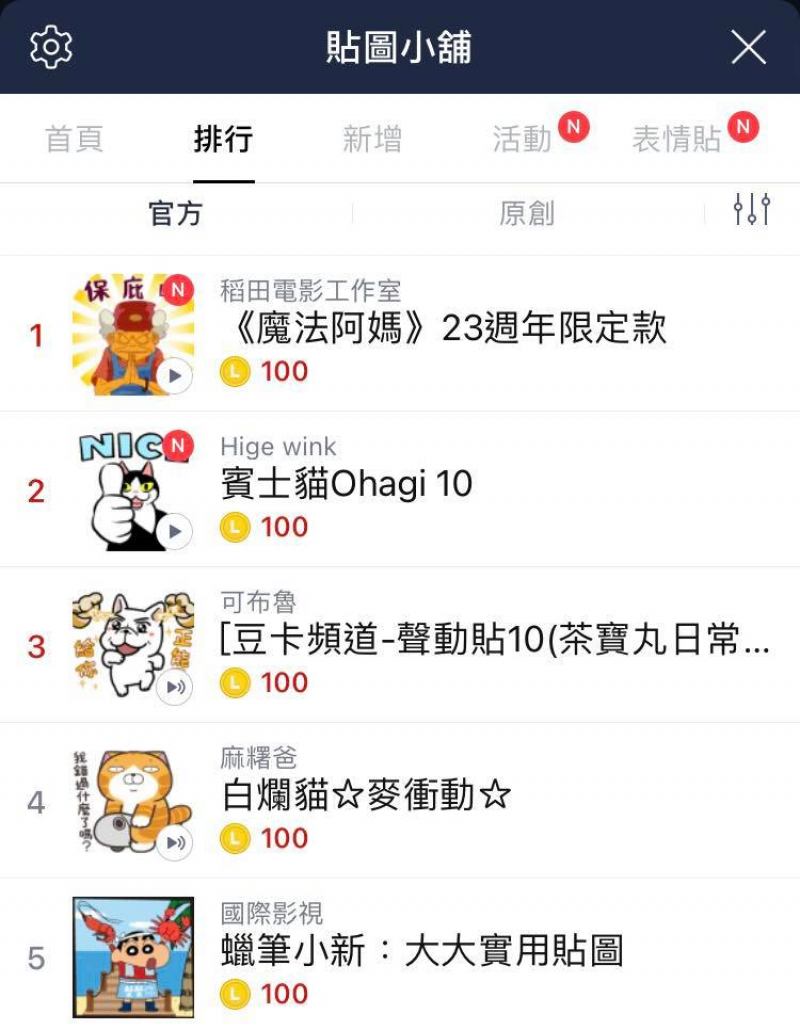
Task: Select 白爛貓☆麥衝動☆ sticker pack
Action: 366,796
